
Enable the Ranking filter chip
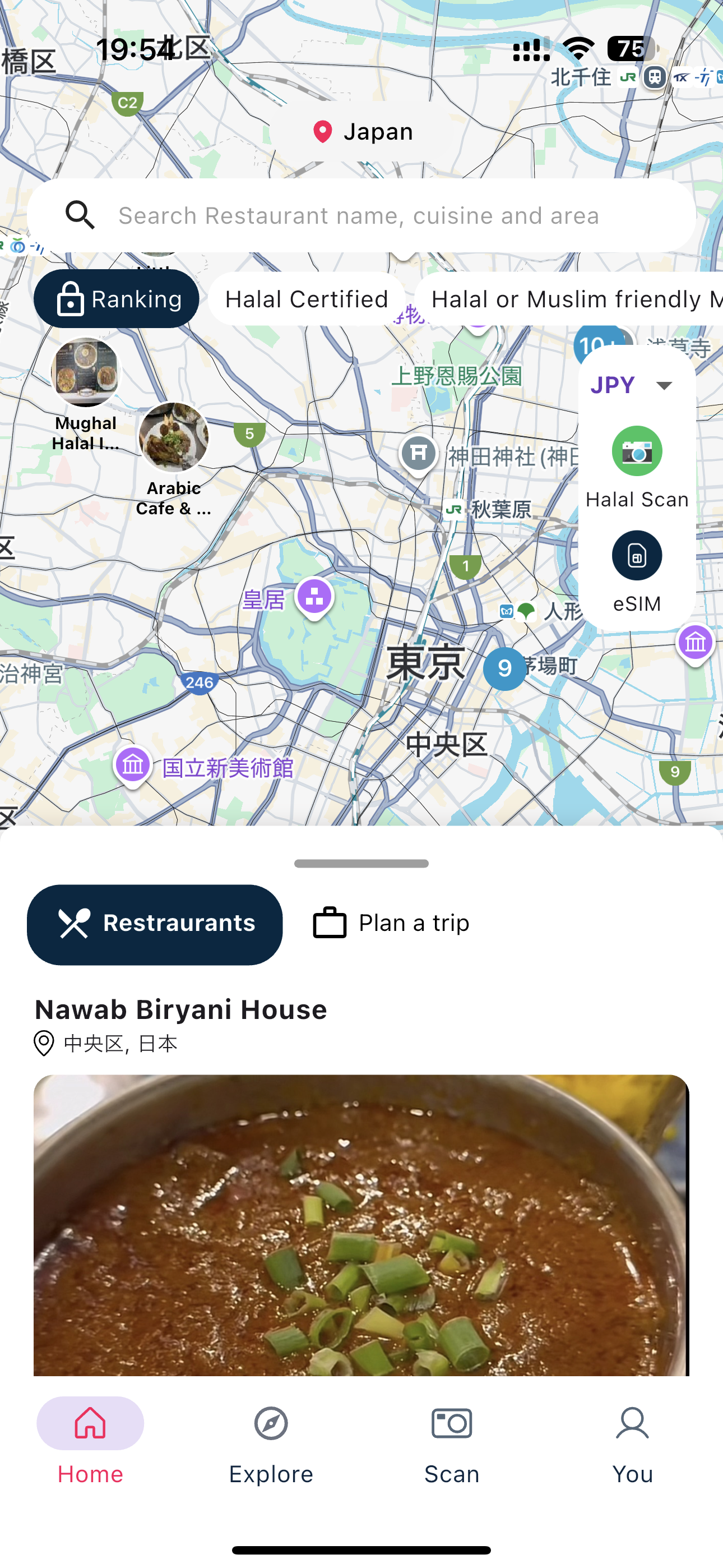[116, 298]
